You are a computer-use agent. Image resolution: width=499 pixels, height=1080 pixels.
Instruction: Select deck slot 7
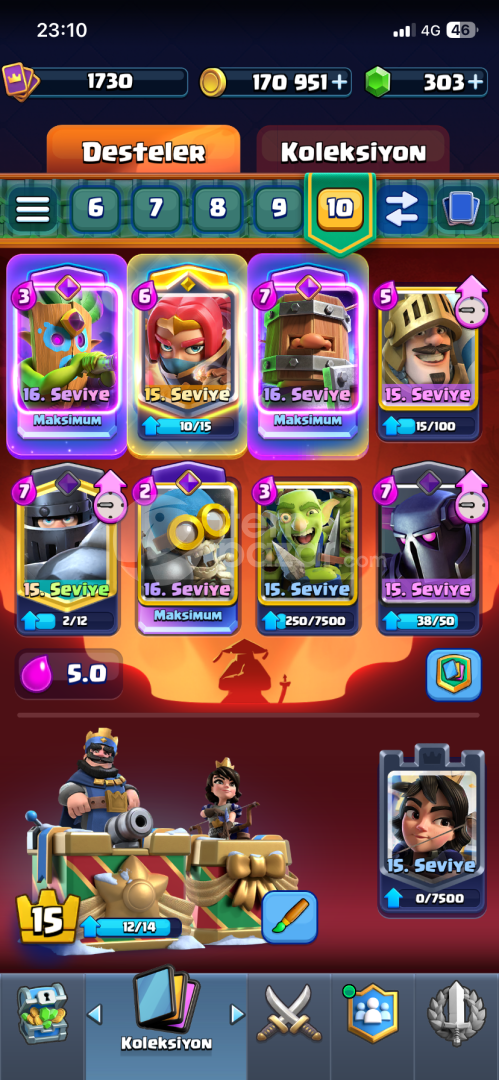[x=156, y=209]
